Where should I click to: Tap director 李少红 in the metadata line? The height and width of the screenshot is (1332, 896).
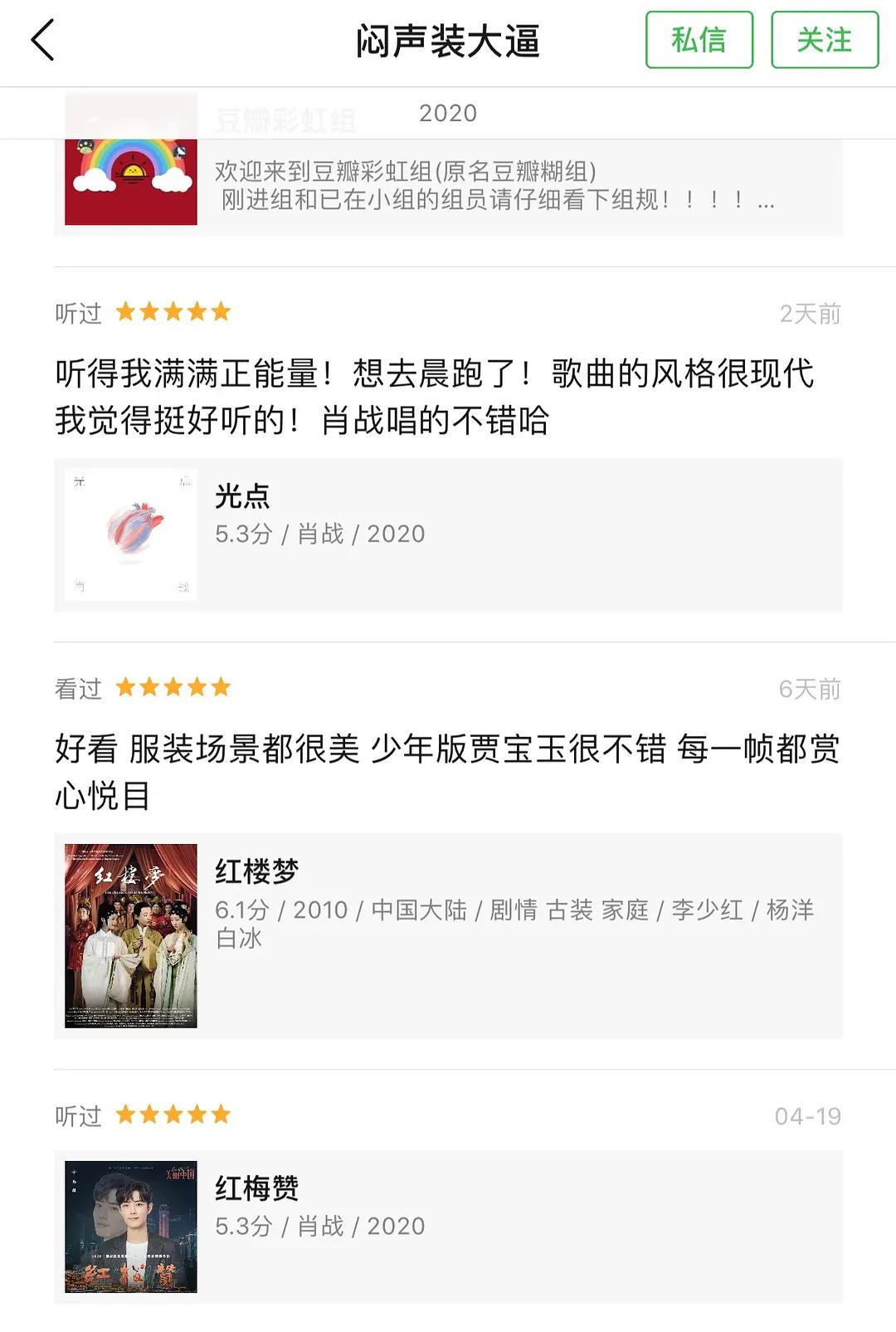point(705,909)
